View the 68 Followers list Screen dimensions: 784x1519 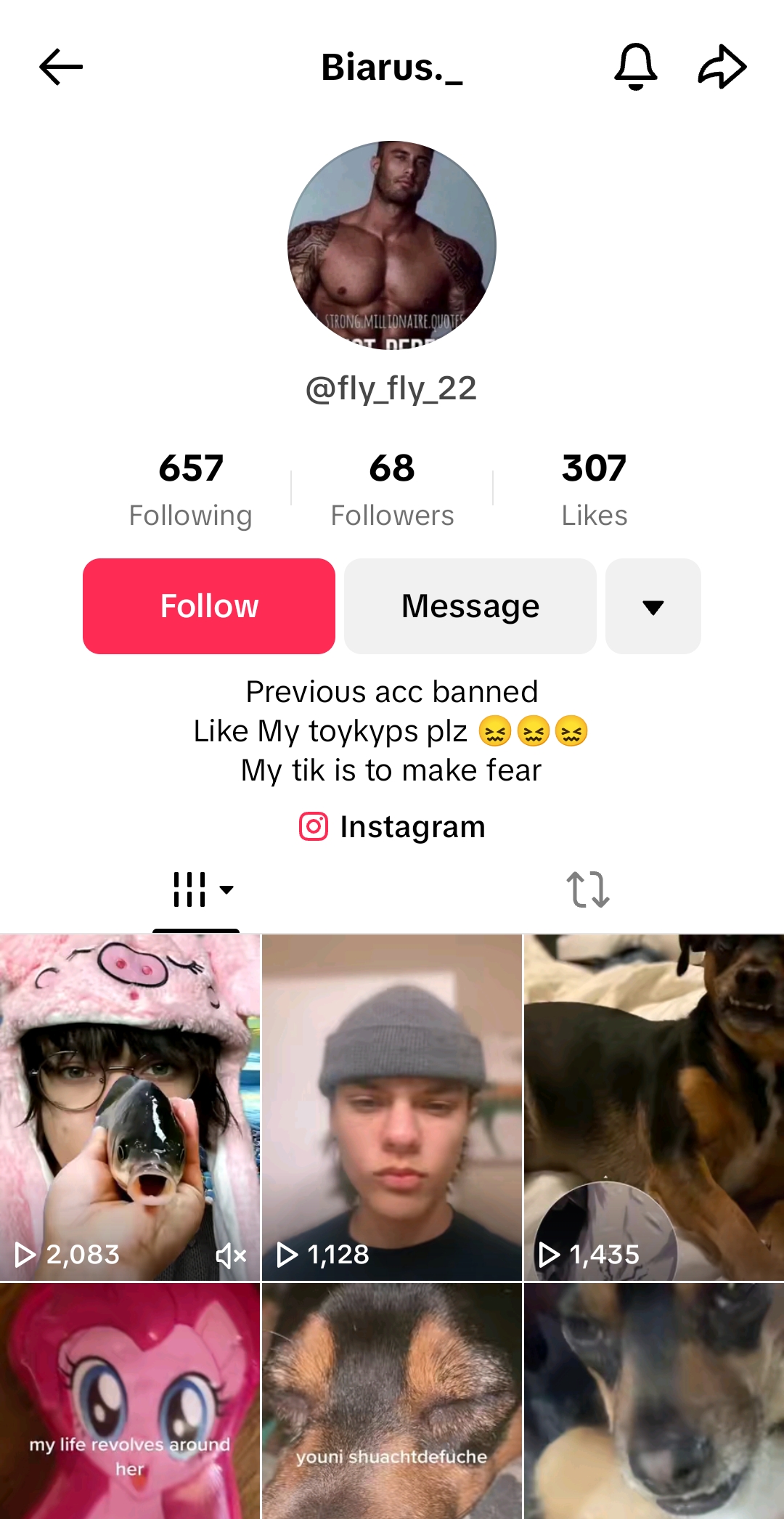[x=392, y=488]
